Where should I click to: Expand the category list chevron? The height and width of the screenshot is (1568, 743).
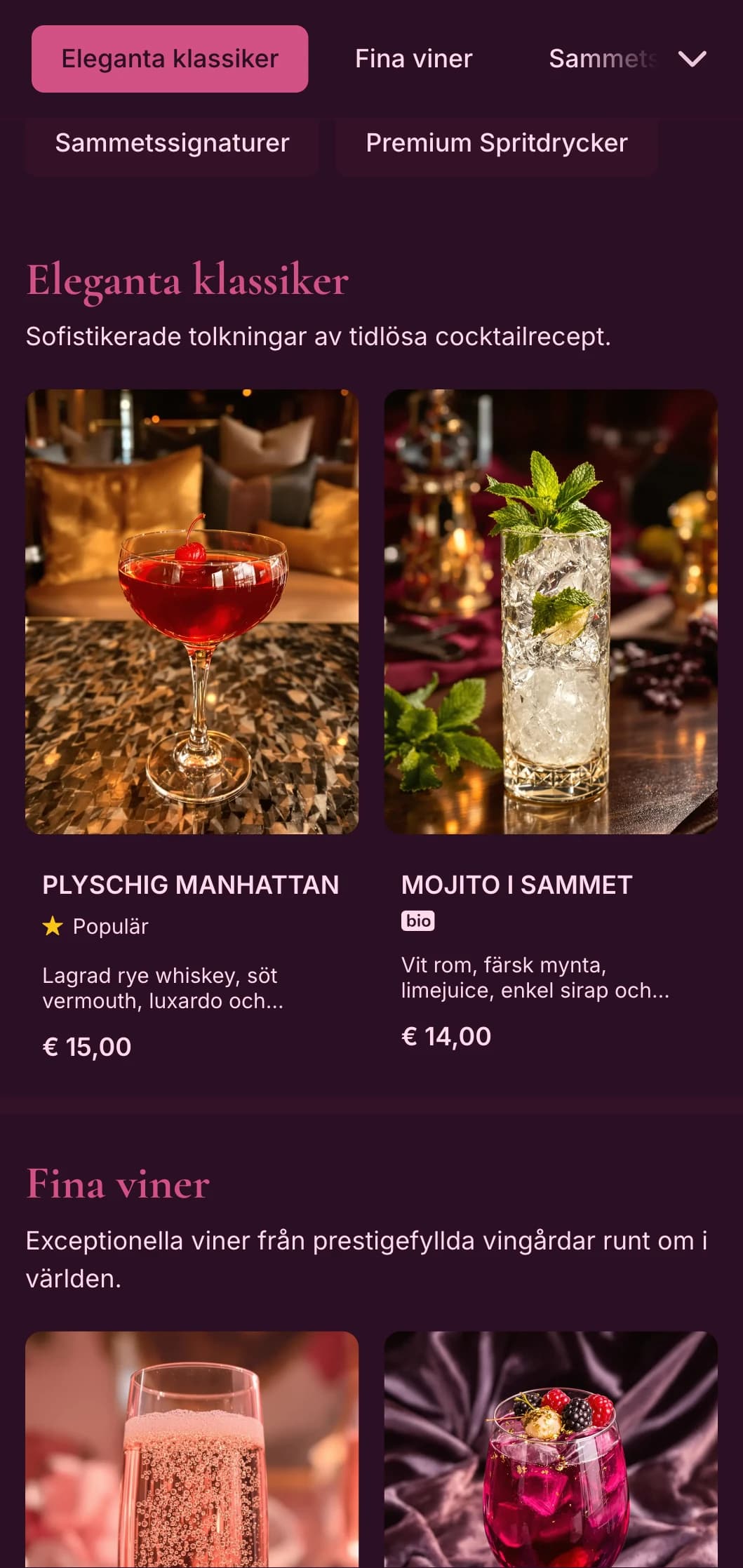tap(692, 59)
